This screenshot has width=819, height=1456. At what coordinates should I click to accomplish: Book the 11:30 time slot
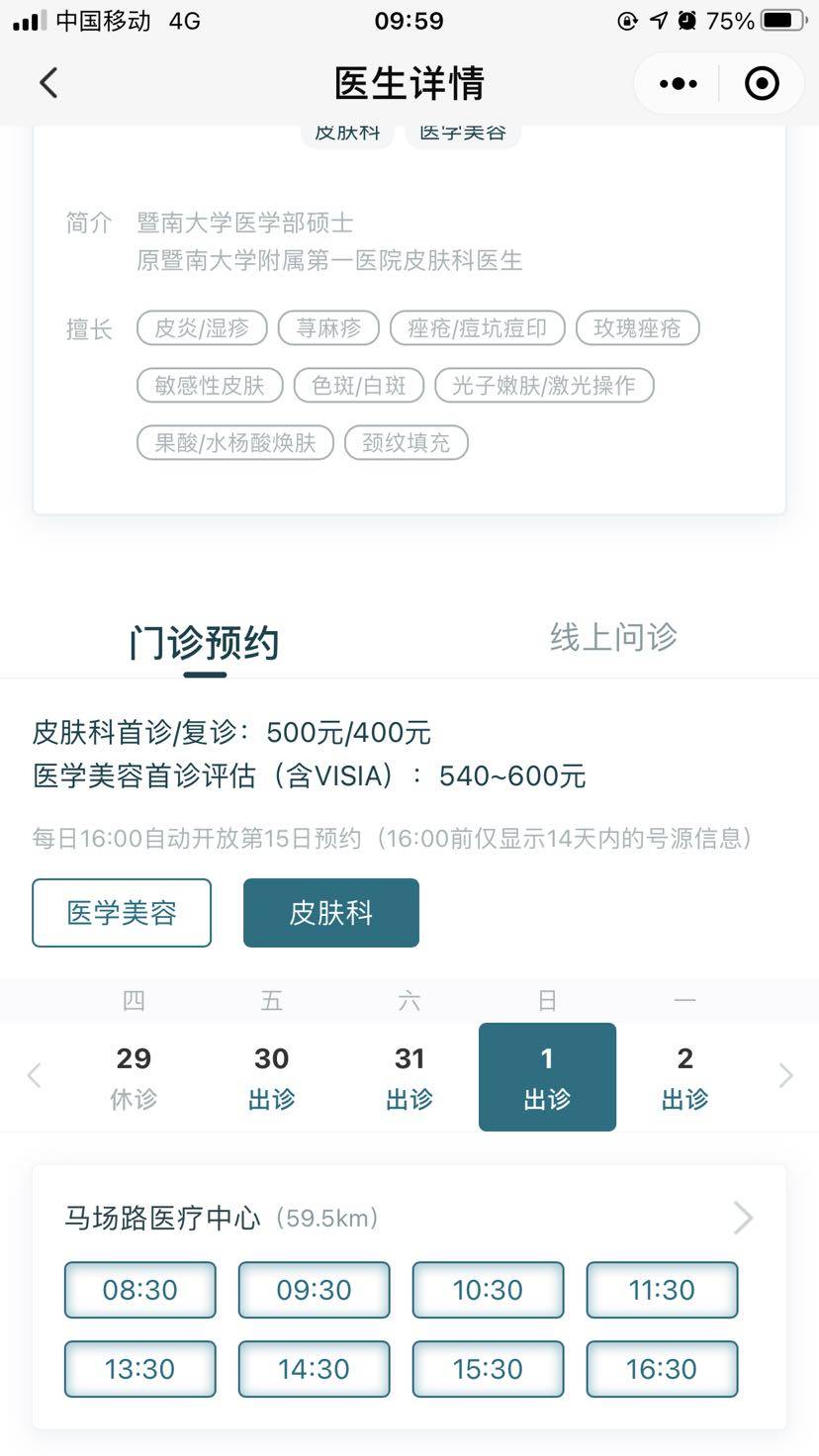662,1290
